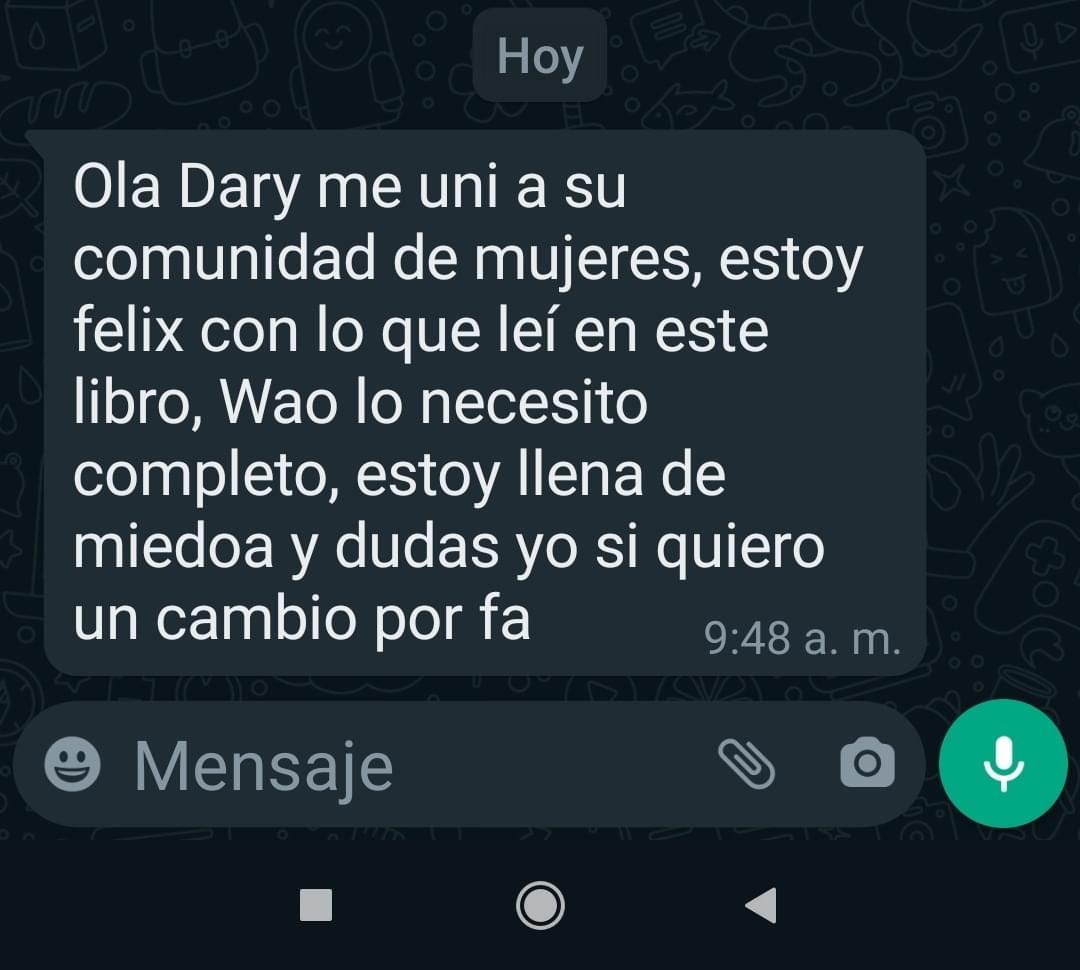The width and height of the screenshot is (1080, 970).
Task: Record a voice message with the microphone
Action: (1003, 764)
